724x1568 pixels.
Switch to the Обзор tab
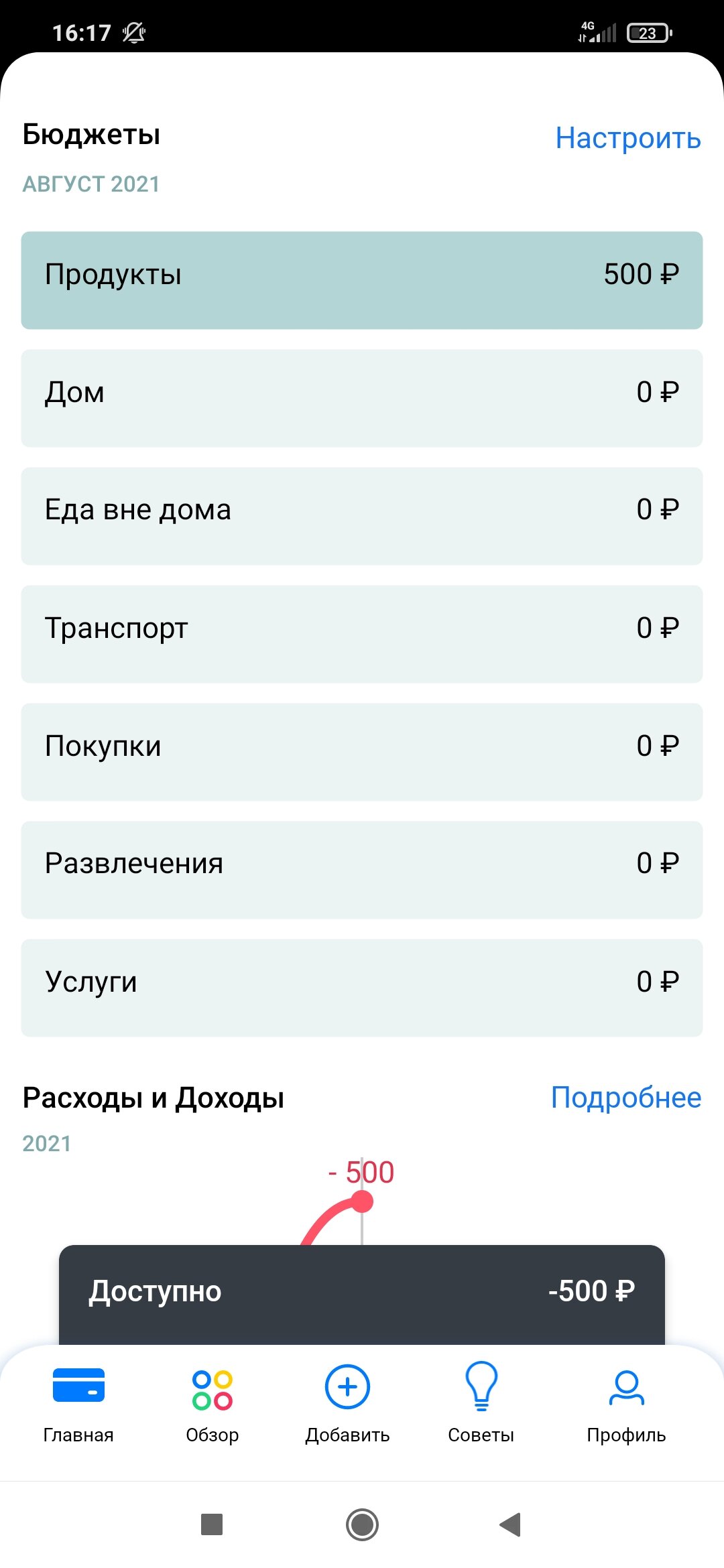point(213,1405)
